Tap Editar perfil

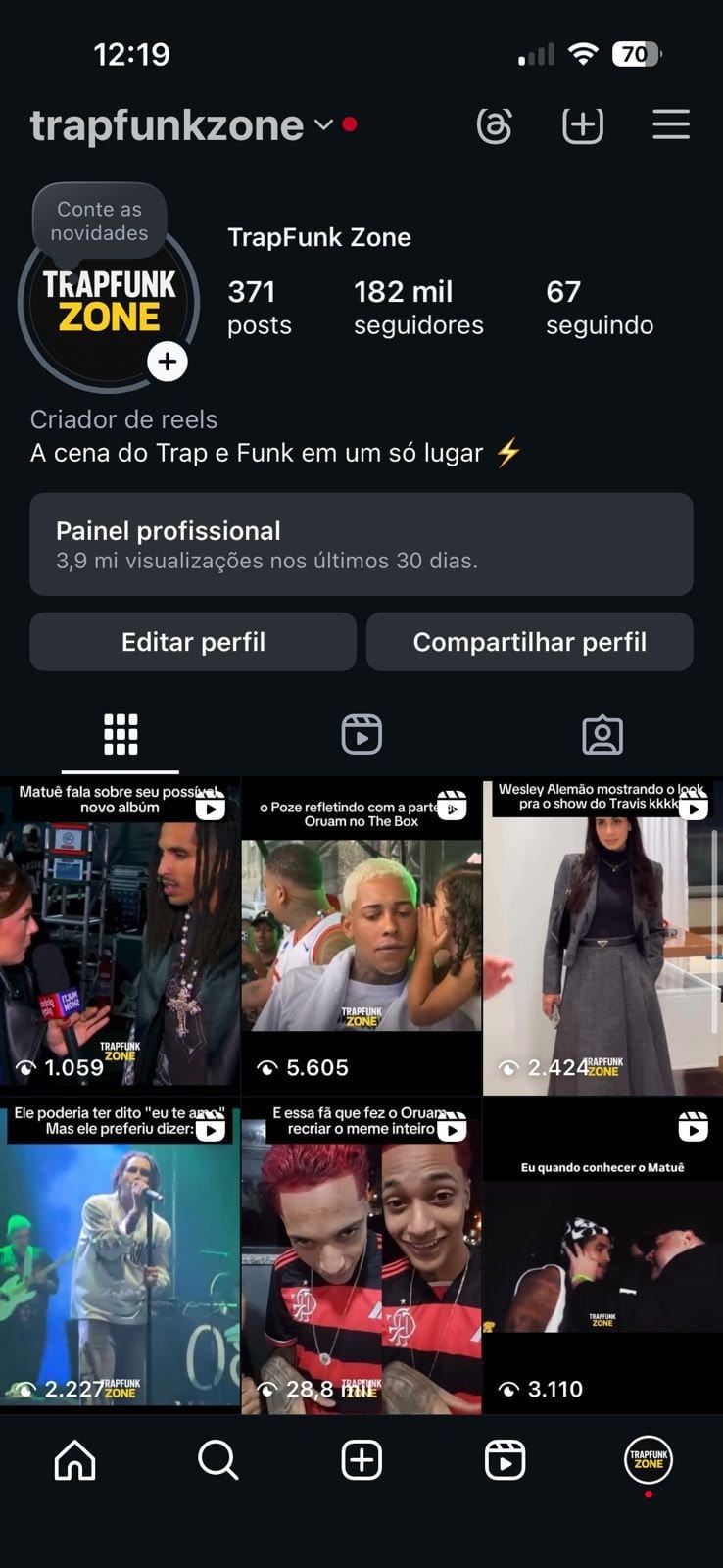(193, 642)
